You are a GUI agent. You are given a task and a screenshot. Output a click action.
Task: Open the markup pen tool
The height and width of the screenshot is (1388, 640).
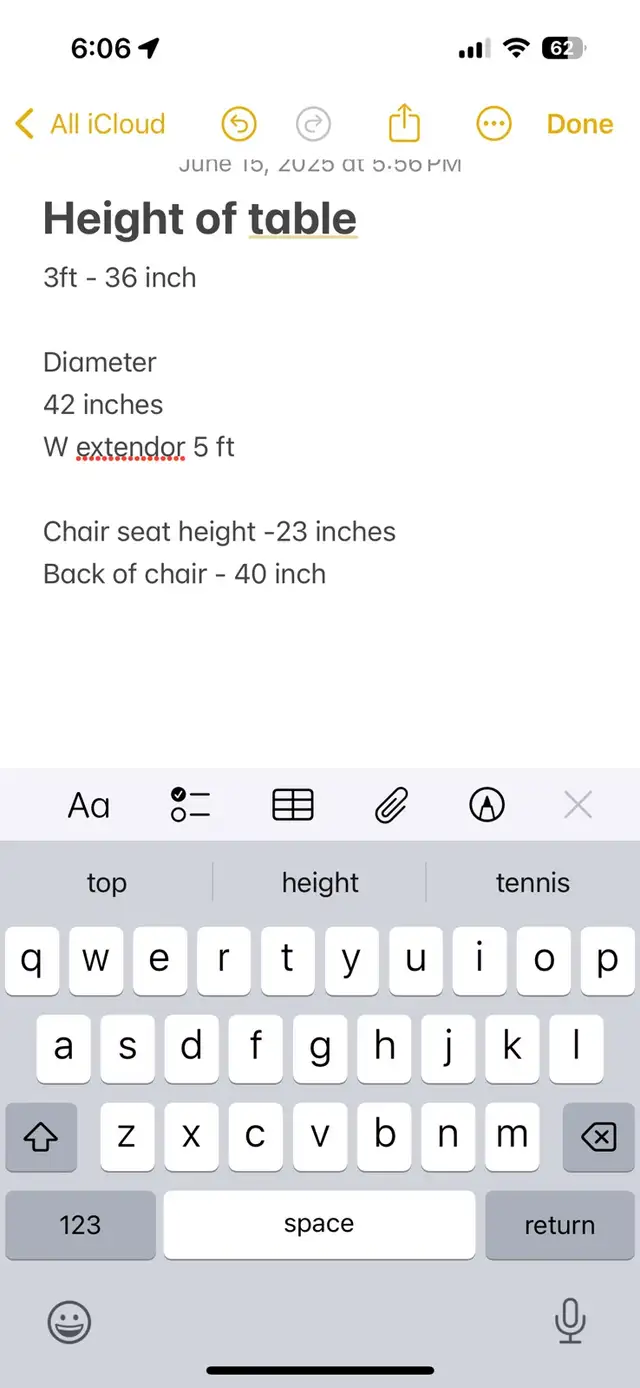[487, 805]
